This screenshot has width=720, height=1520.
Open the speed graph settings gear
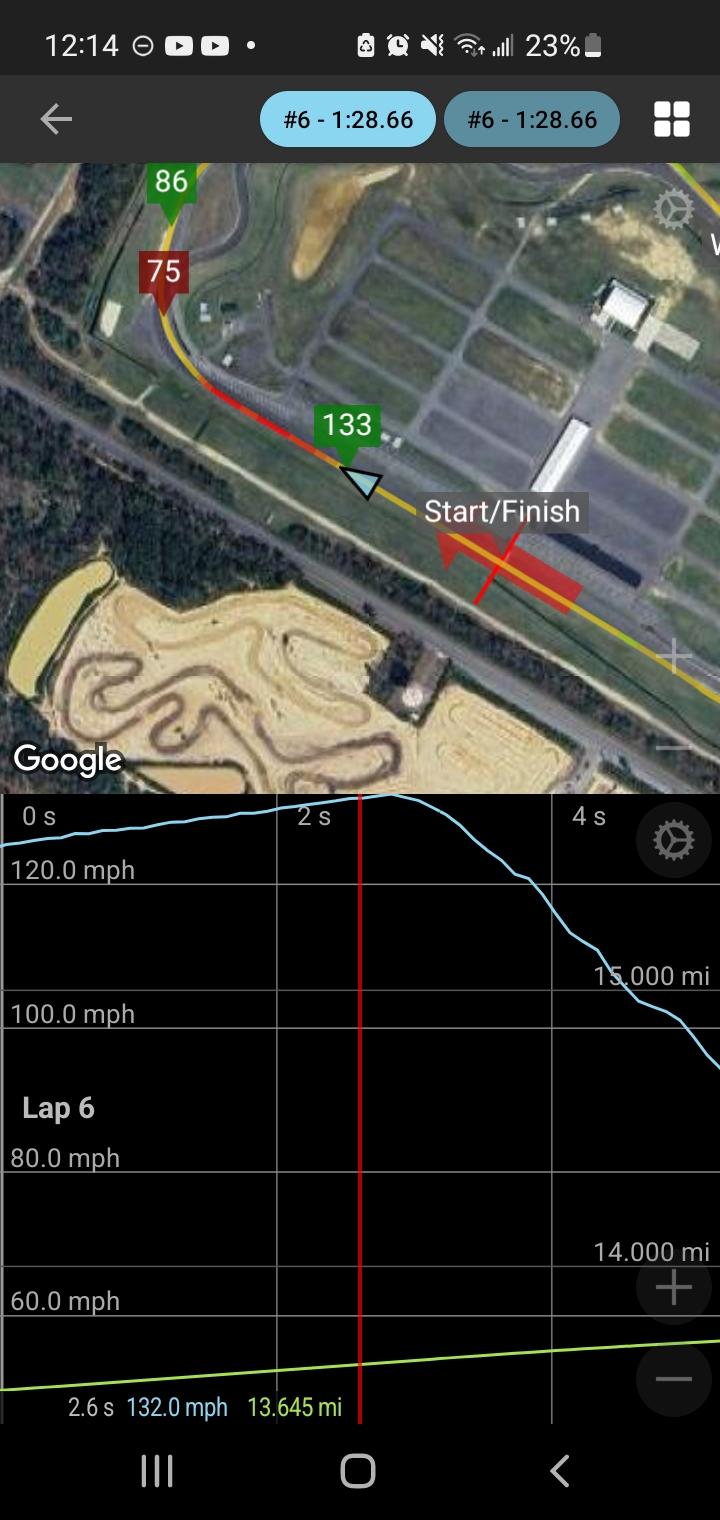[x=674, y=841]
